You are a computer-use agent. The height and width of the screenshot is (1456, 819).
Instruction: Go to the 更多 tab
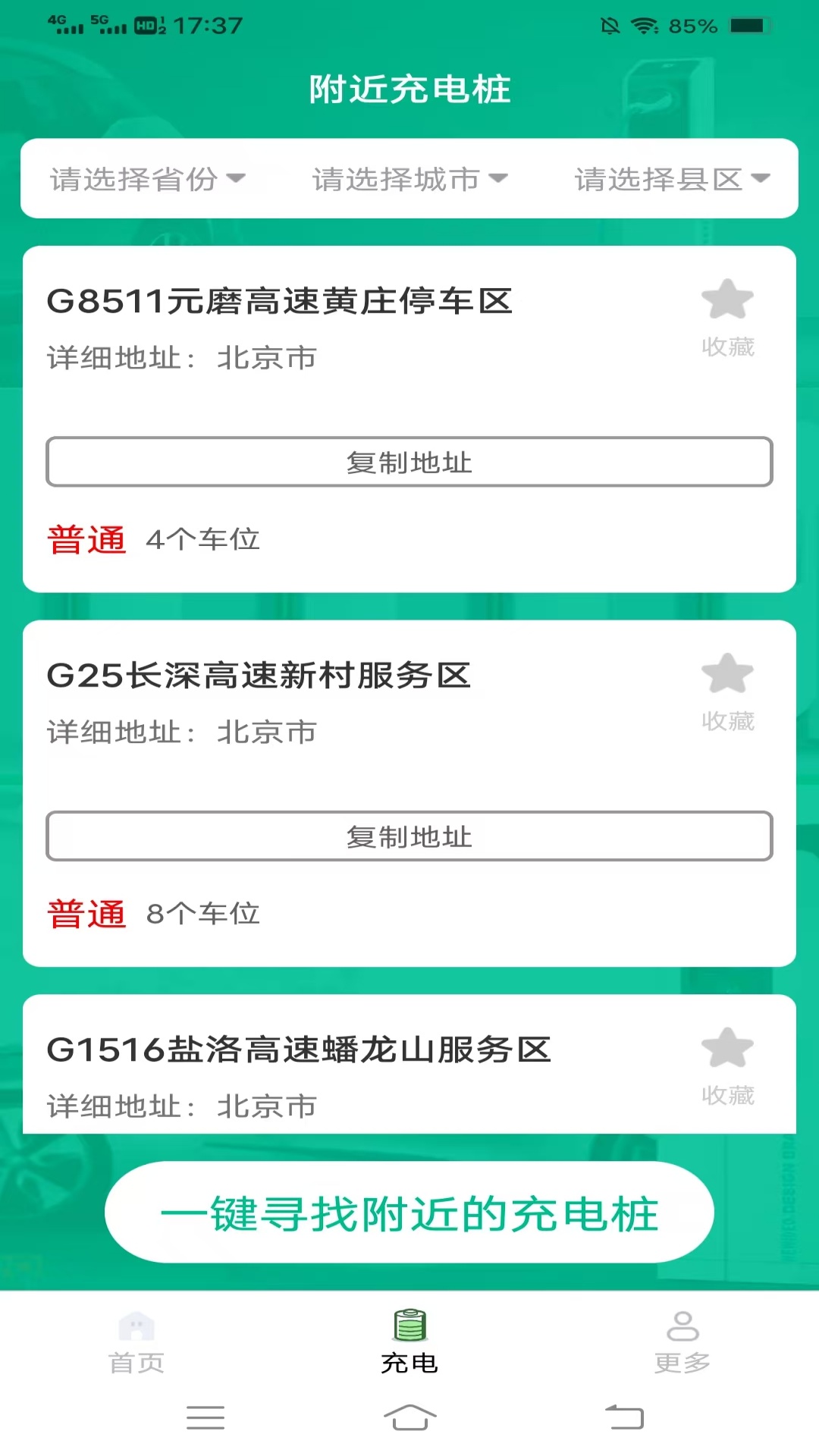point(682,1342)
